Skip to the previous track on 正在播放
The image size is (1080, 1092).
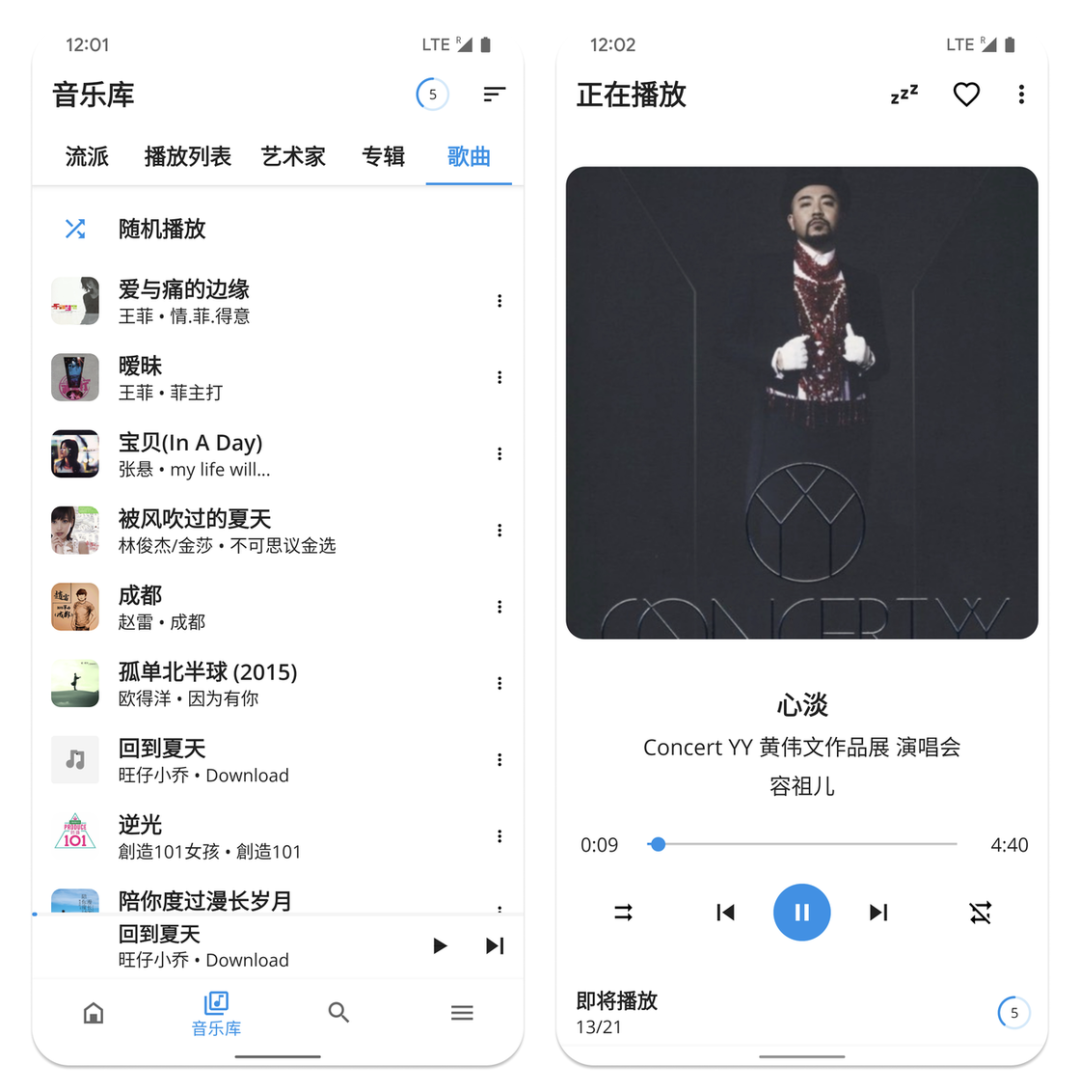[x=725, y=912]
